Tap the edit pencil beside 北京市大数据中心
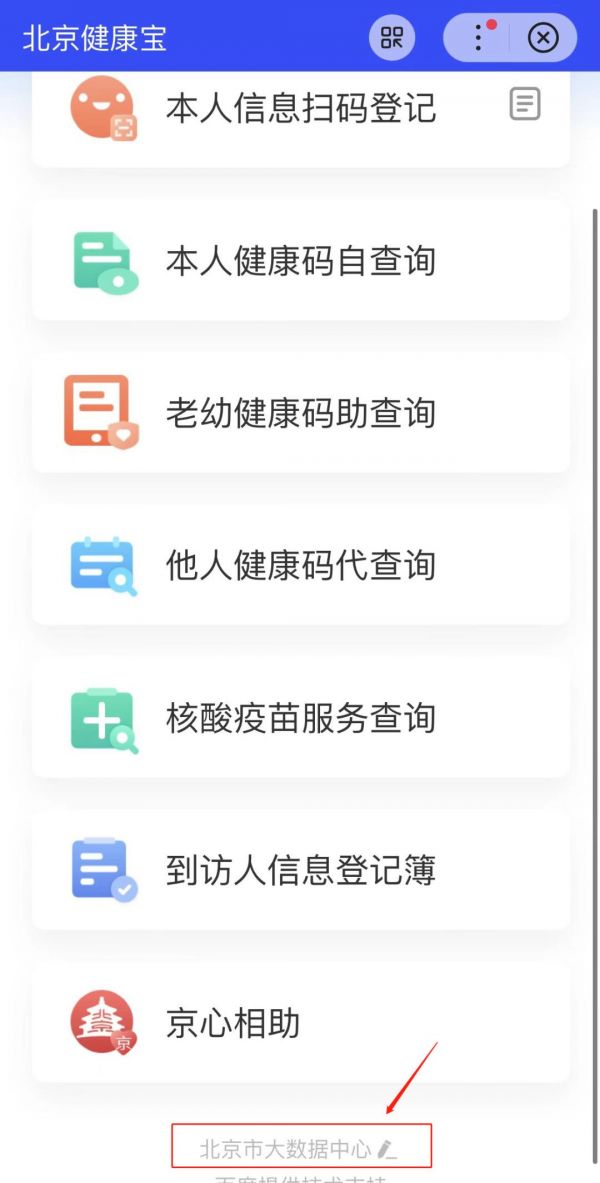The height and width of the screenshot is (1183, 600). pos(386,1149)
